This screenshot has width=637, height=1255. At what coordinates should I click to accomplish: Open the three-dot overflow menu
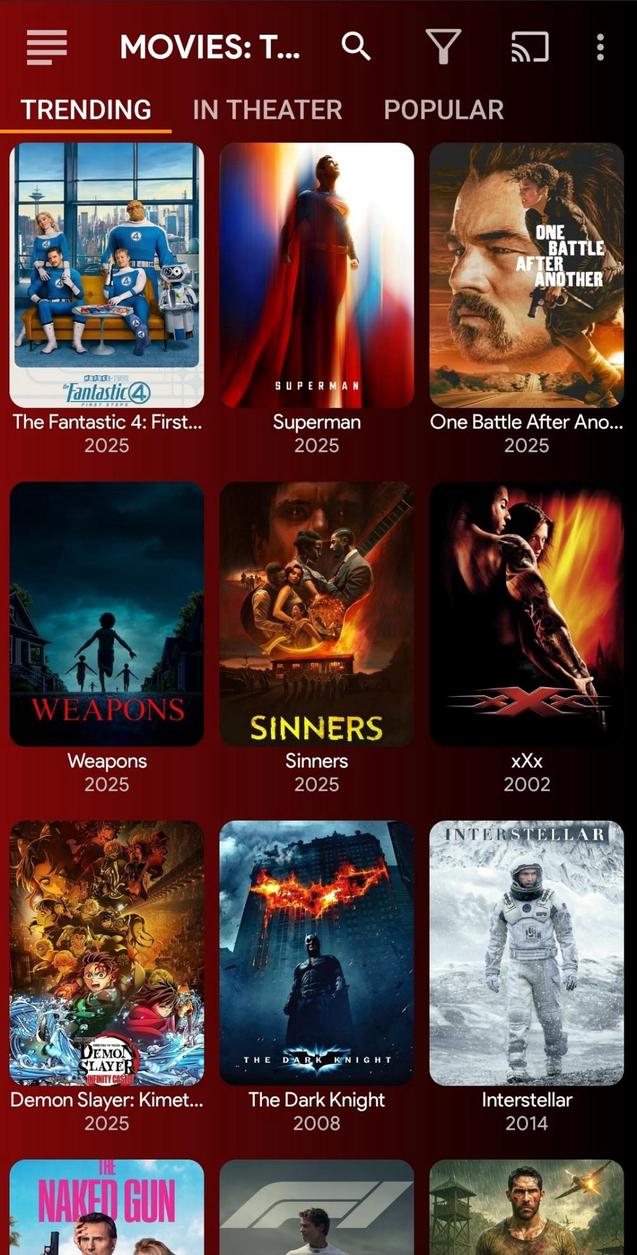600,46
